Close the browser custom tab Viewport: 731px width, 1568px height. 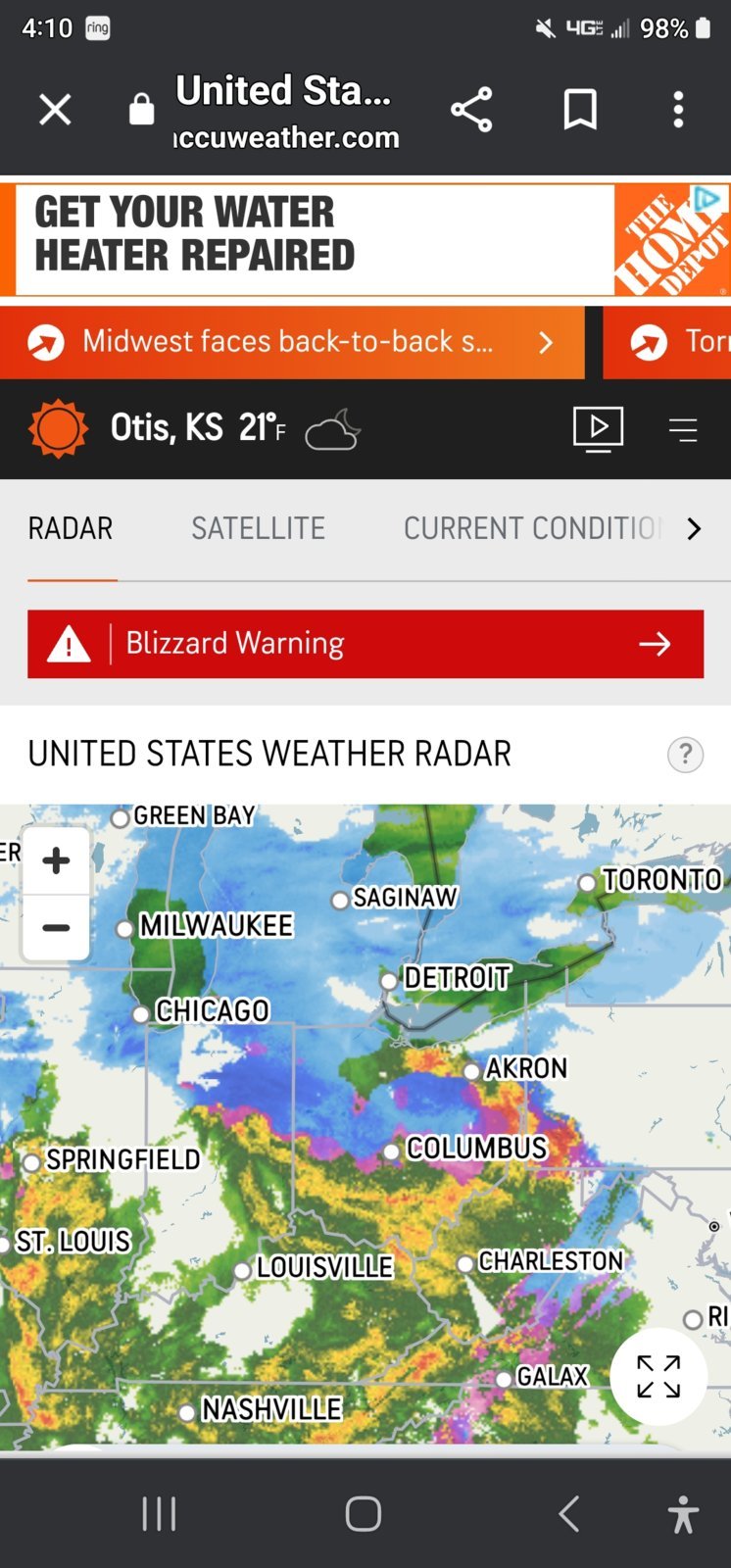click(55, 109)
